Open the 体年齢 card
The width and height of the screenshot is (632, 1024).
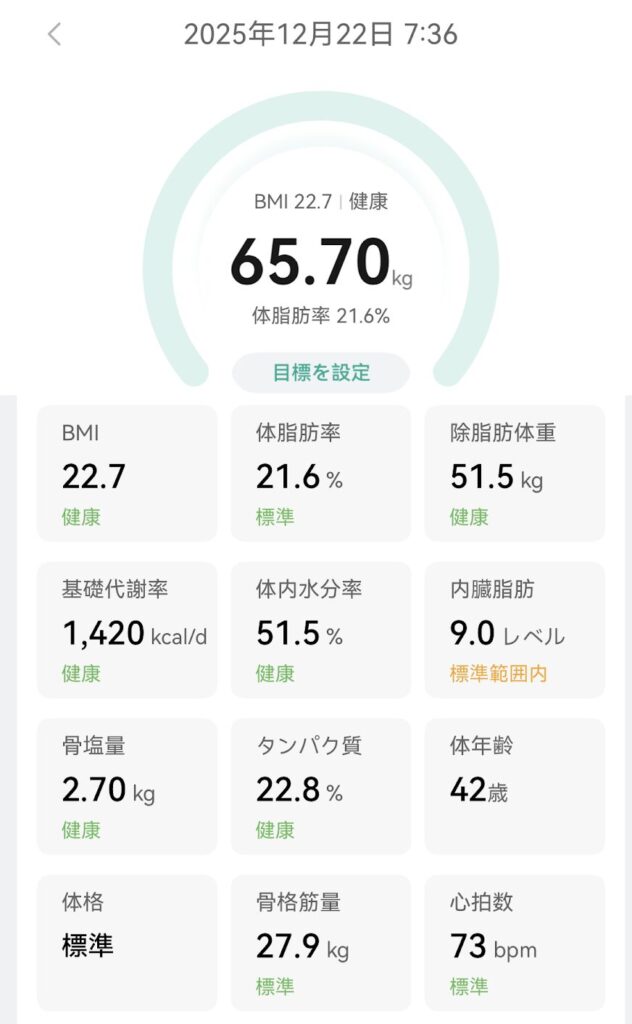515,786
